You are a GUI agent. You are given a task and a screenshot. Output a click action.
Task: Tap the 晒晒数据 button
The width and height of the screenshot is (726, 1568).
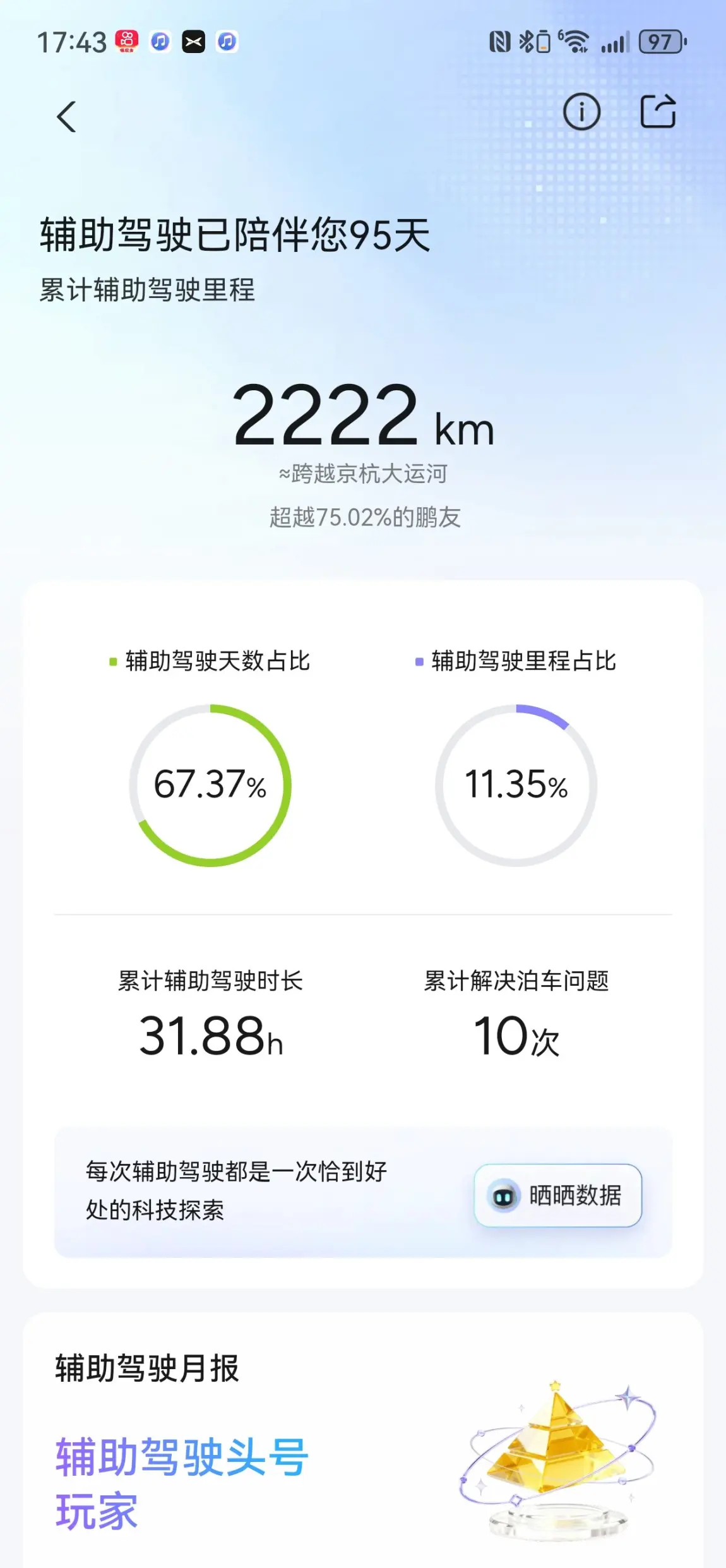tap(558, 1195)
